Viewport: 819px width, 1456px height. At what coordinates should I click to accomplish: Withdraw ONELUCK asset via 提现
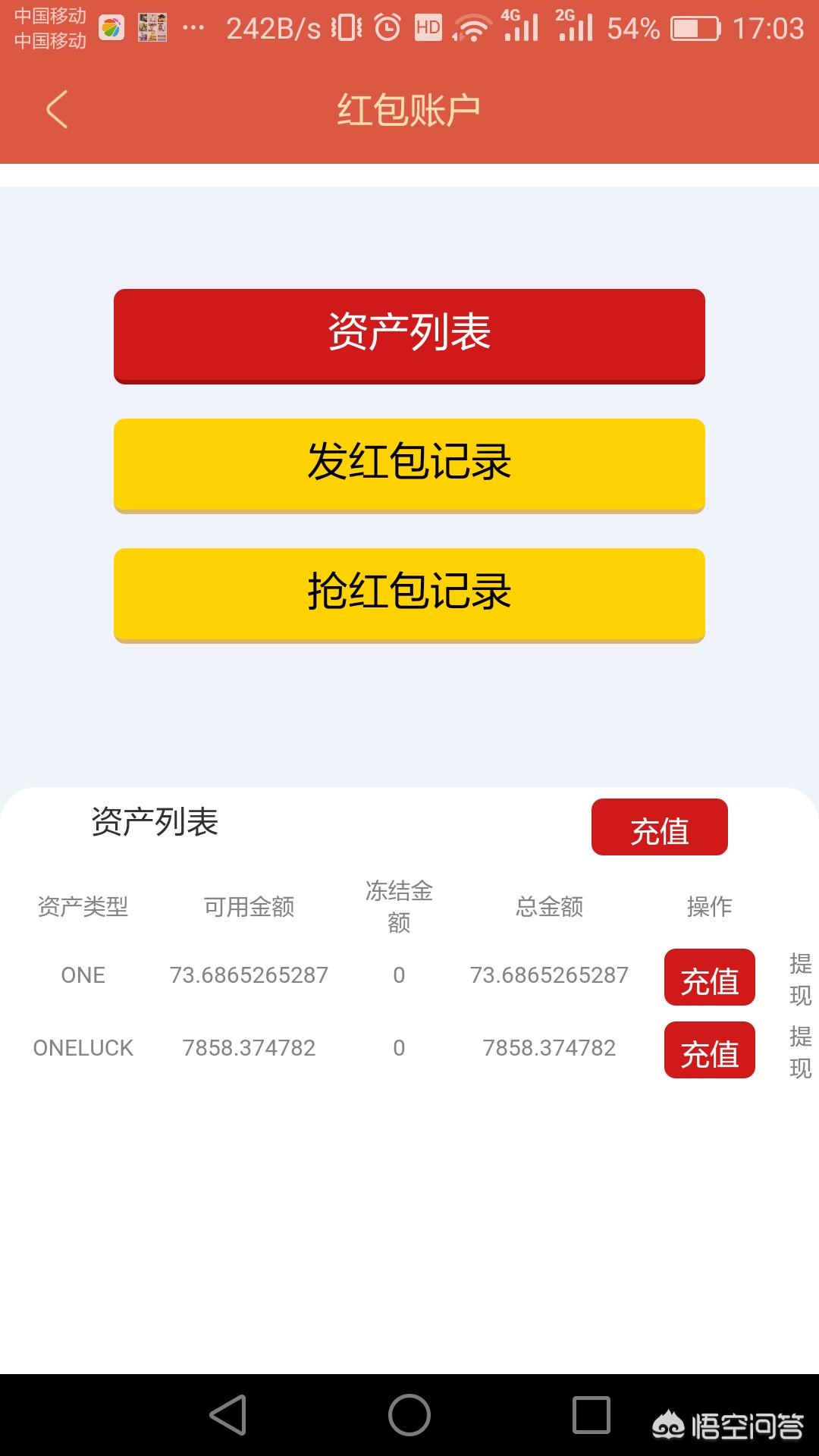[x=800, y=1051]
